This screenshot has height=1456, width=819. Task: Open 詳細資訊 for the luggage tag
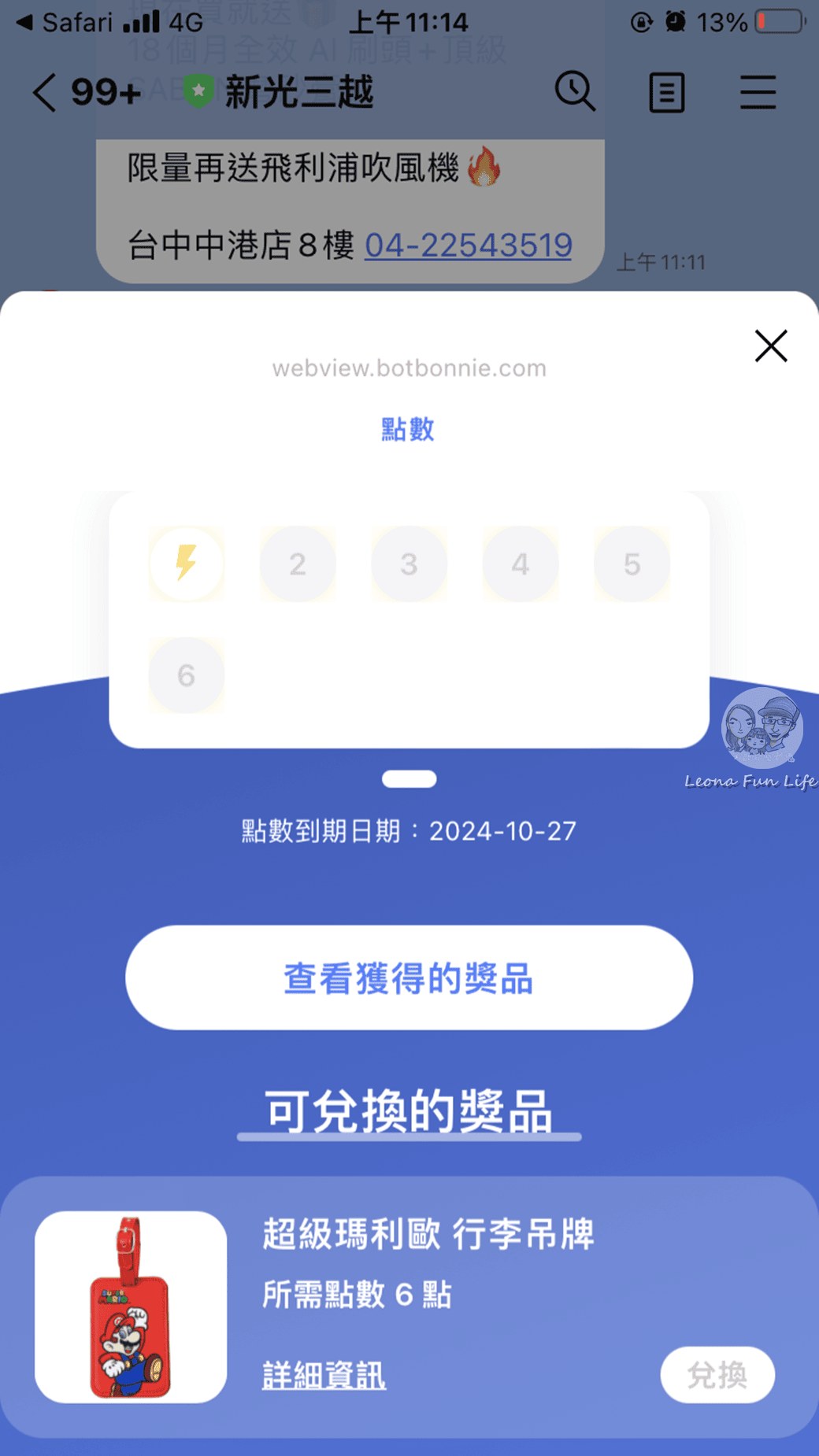tap(324, 1375)
